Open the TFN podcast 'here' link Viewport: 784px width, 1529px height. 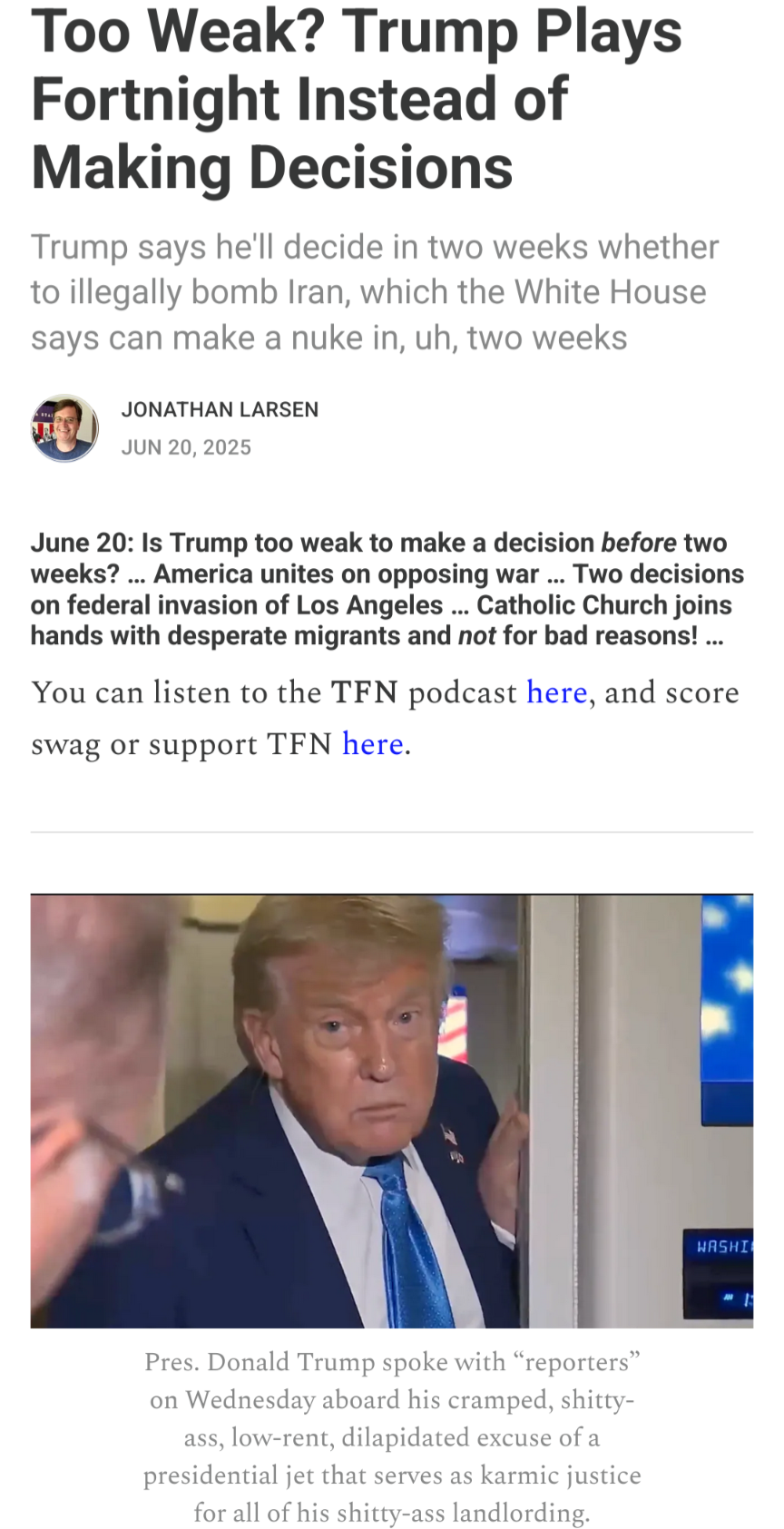tap(556, 692)
